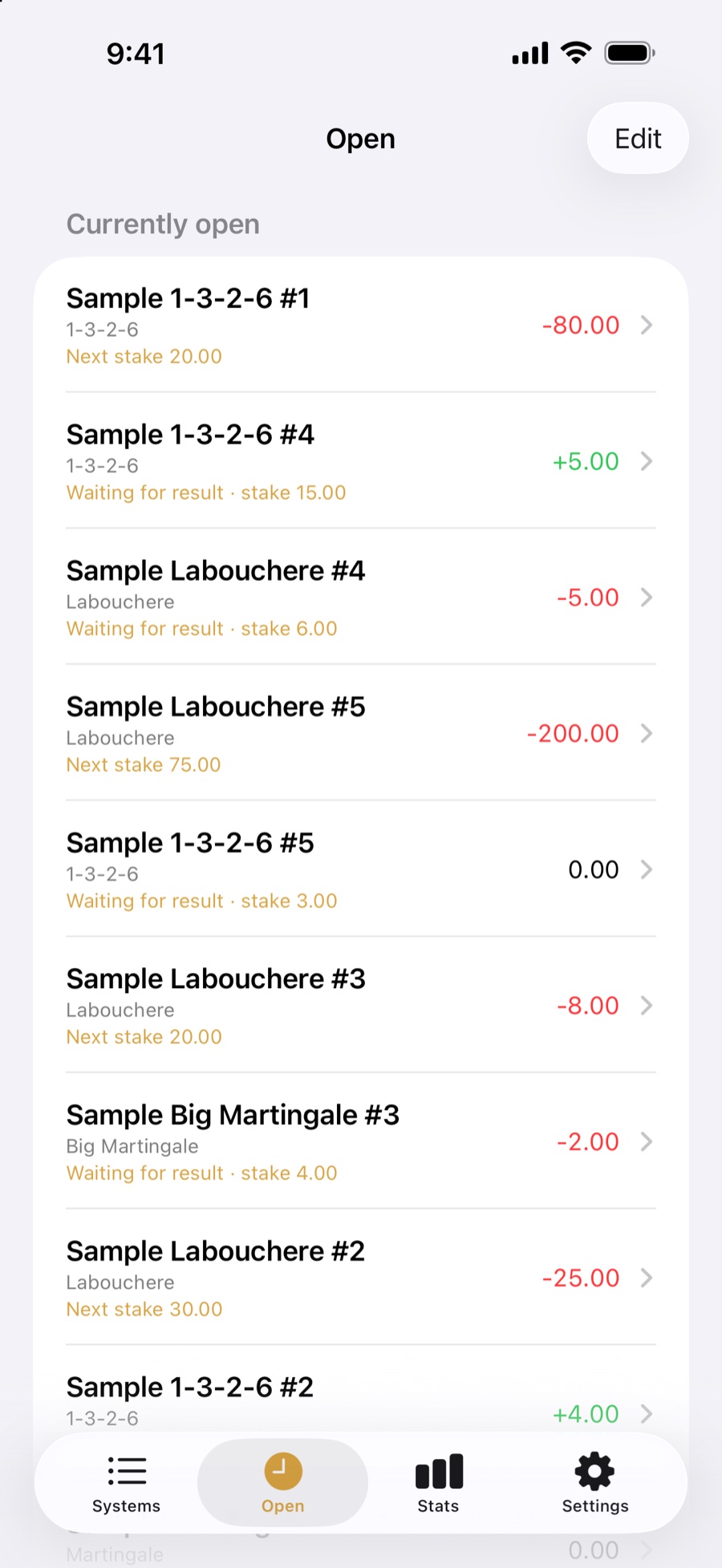Open Sample Labouchere #3 session
The width and height of the screenshot is (722, 1568).
click(361, 1006)
